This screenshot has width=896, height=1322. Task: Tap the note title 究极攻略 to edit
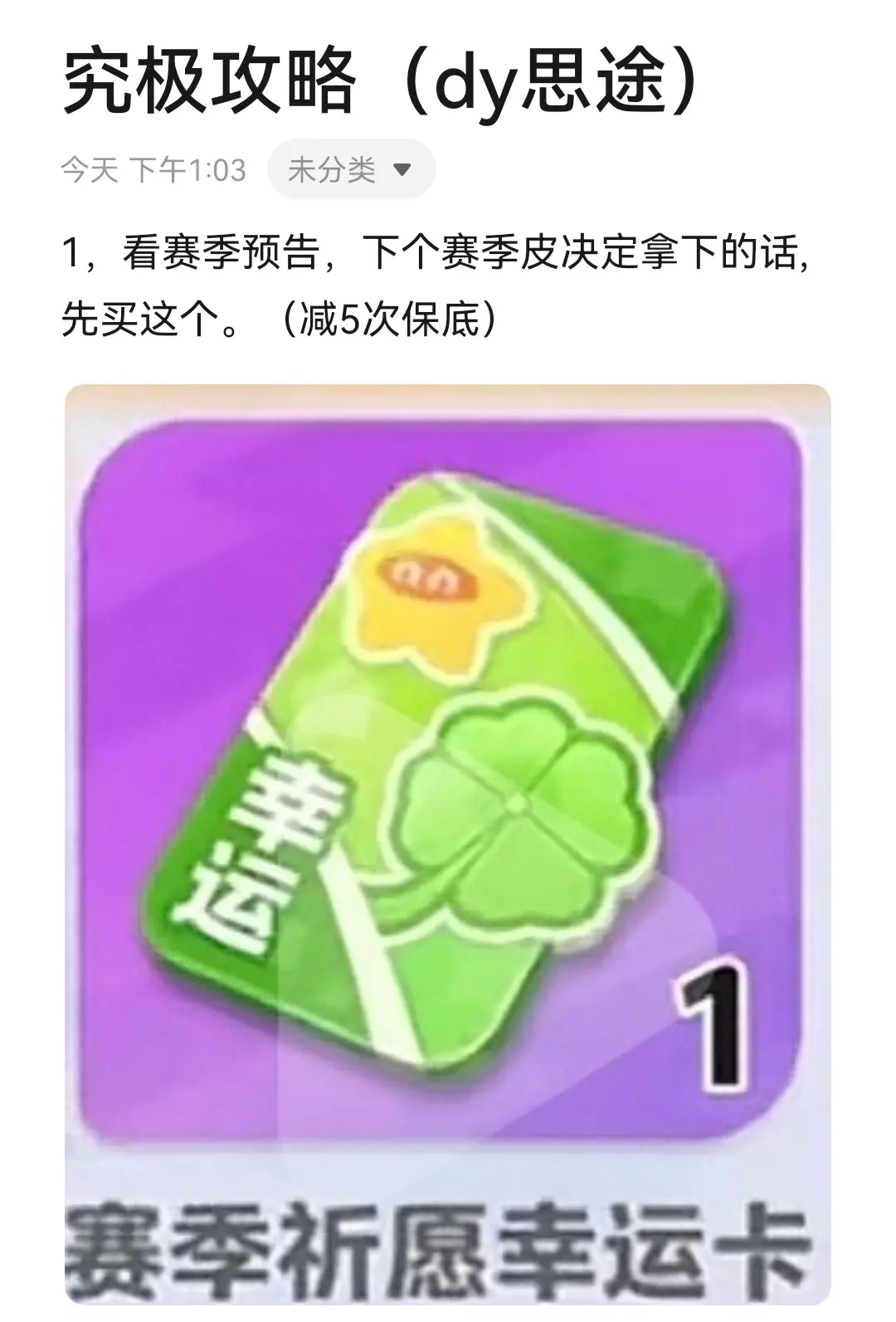point(209,83)
